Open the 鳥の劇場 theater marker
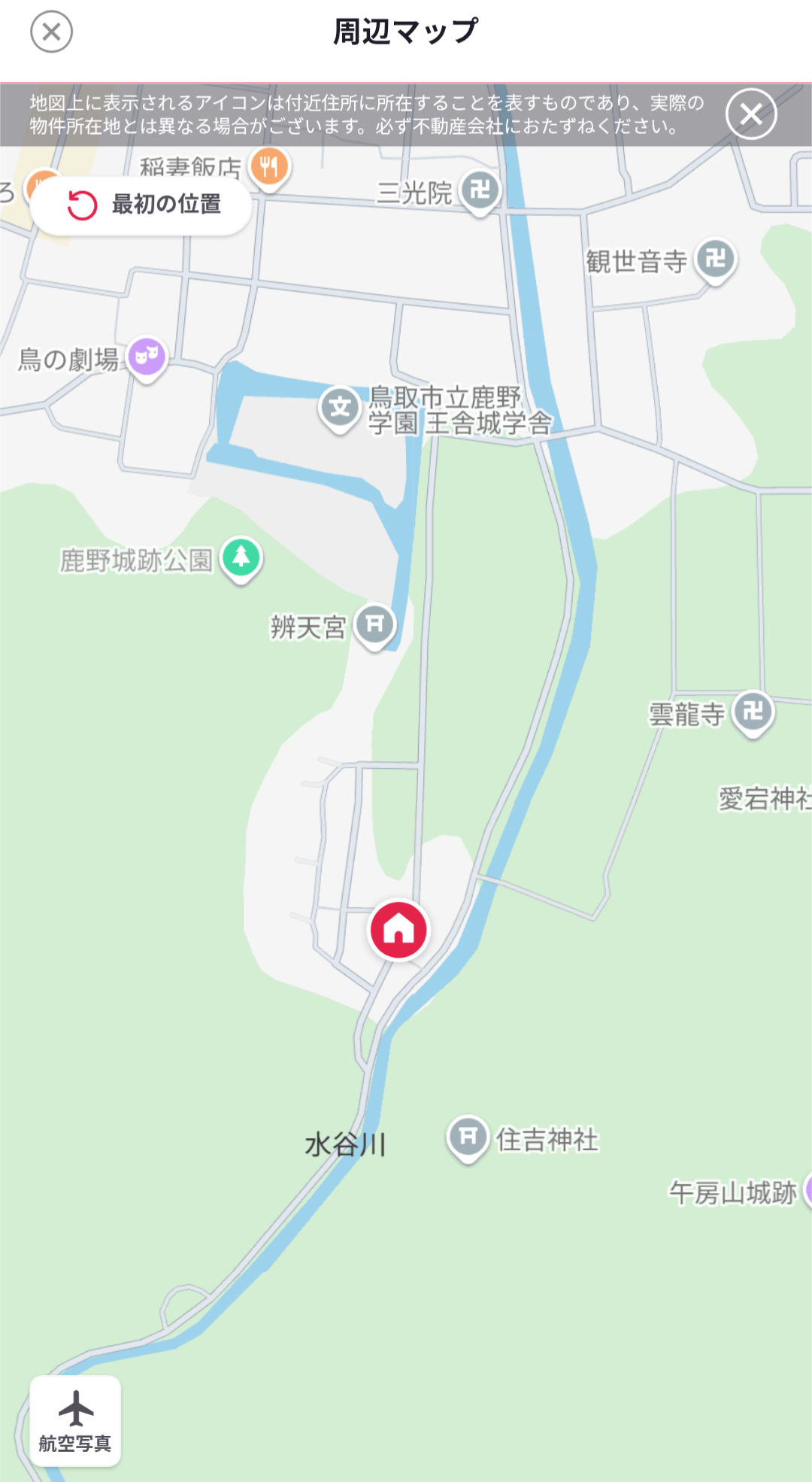812x1482 pixels. (147, 357)
